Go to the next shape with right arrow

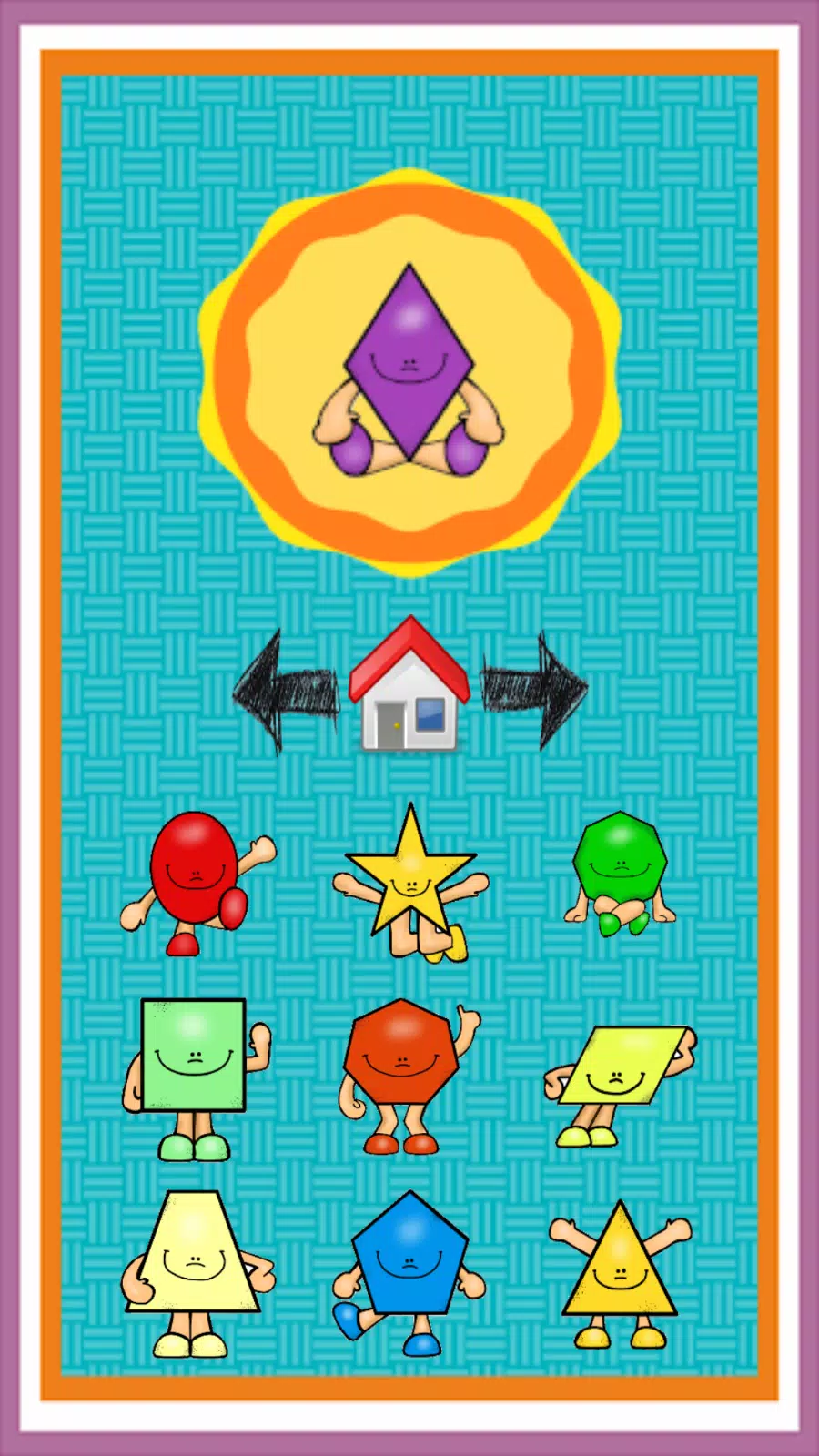click(536, 689)
